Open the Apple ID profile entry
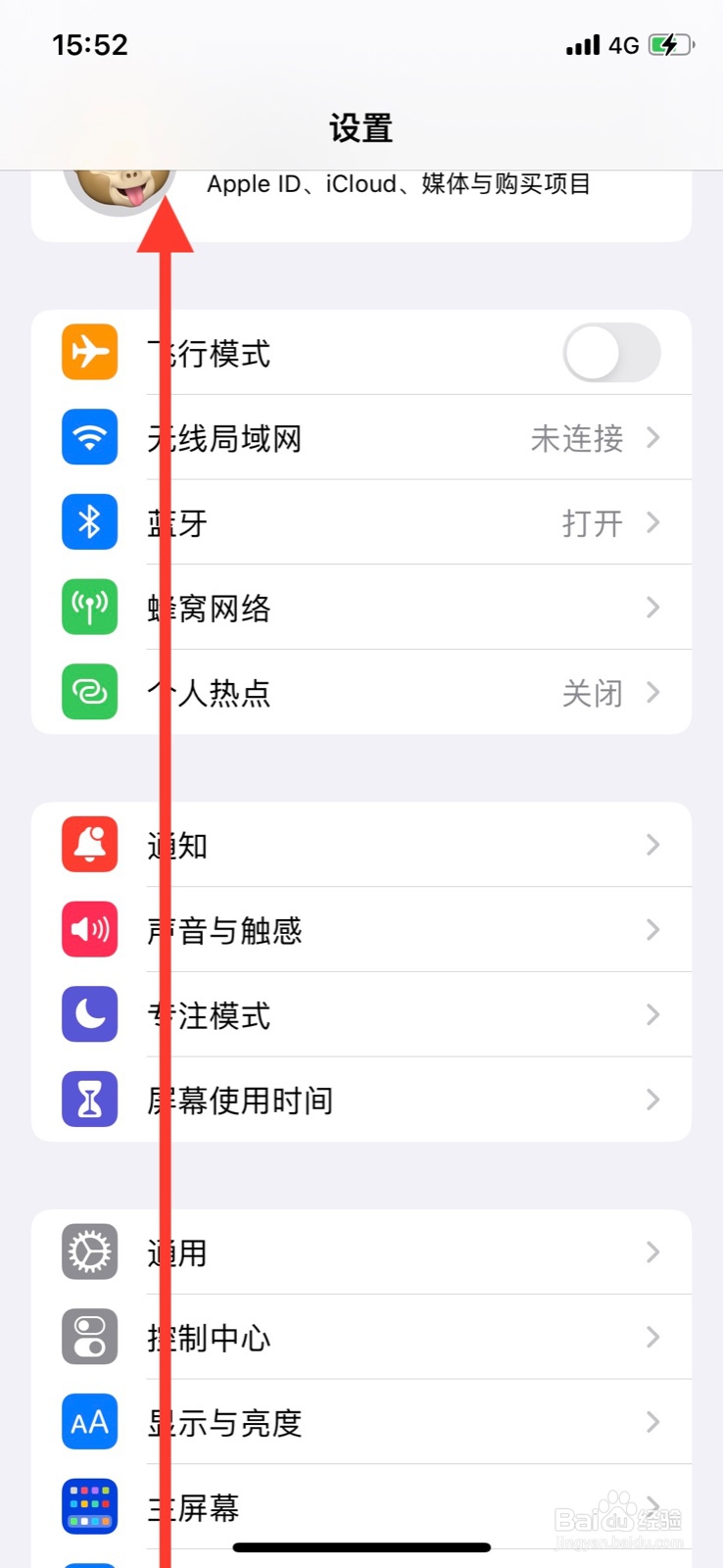Screen dimensions: 723x1568 click(392, 184)
